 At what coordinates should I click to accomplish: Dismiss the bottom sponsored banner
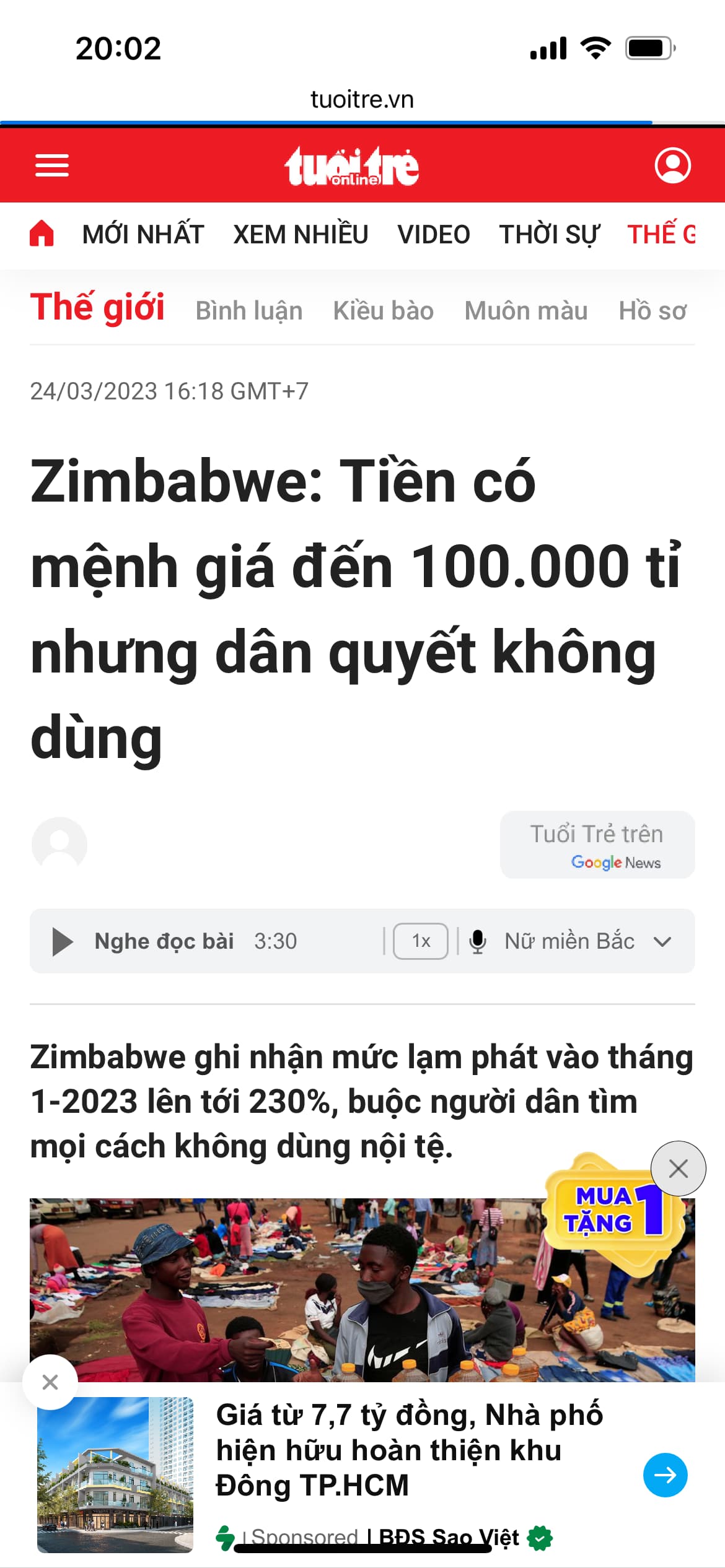pyautogui.click(x=50, y=1382)
